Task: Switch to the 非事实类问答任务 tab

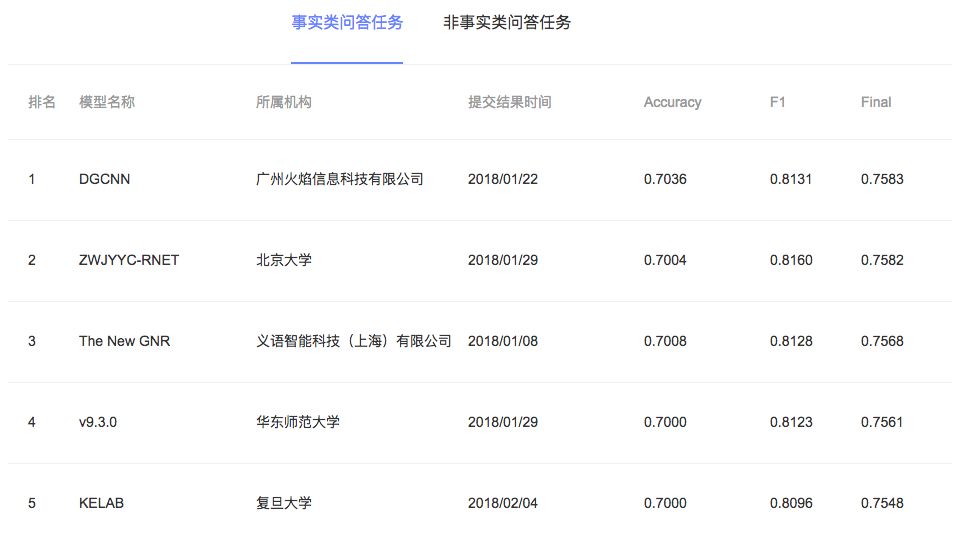Action: point(507,22)
